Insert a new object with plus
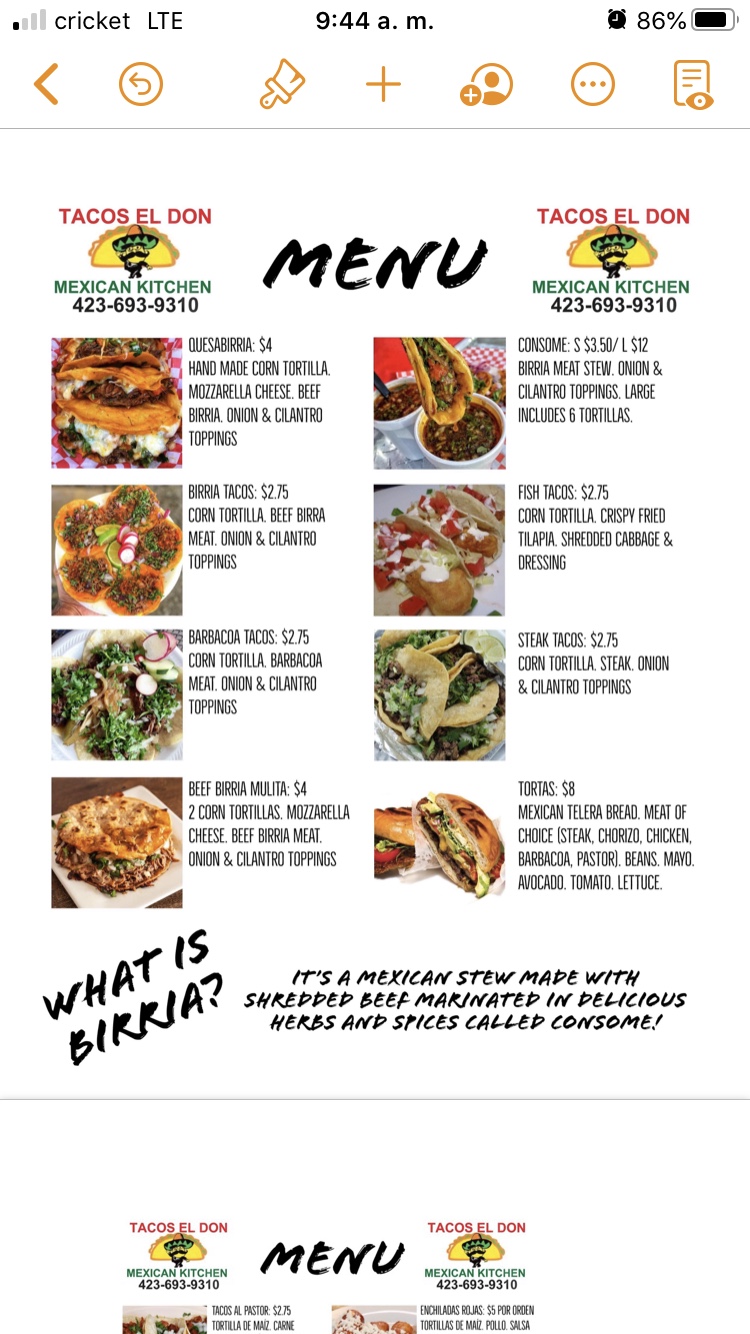 (383, 85)
